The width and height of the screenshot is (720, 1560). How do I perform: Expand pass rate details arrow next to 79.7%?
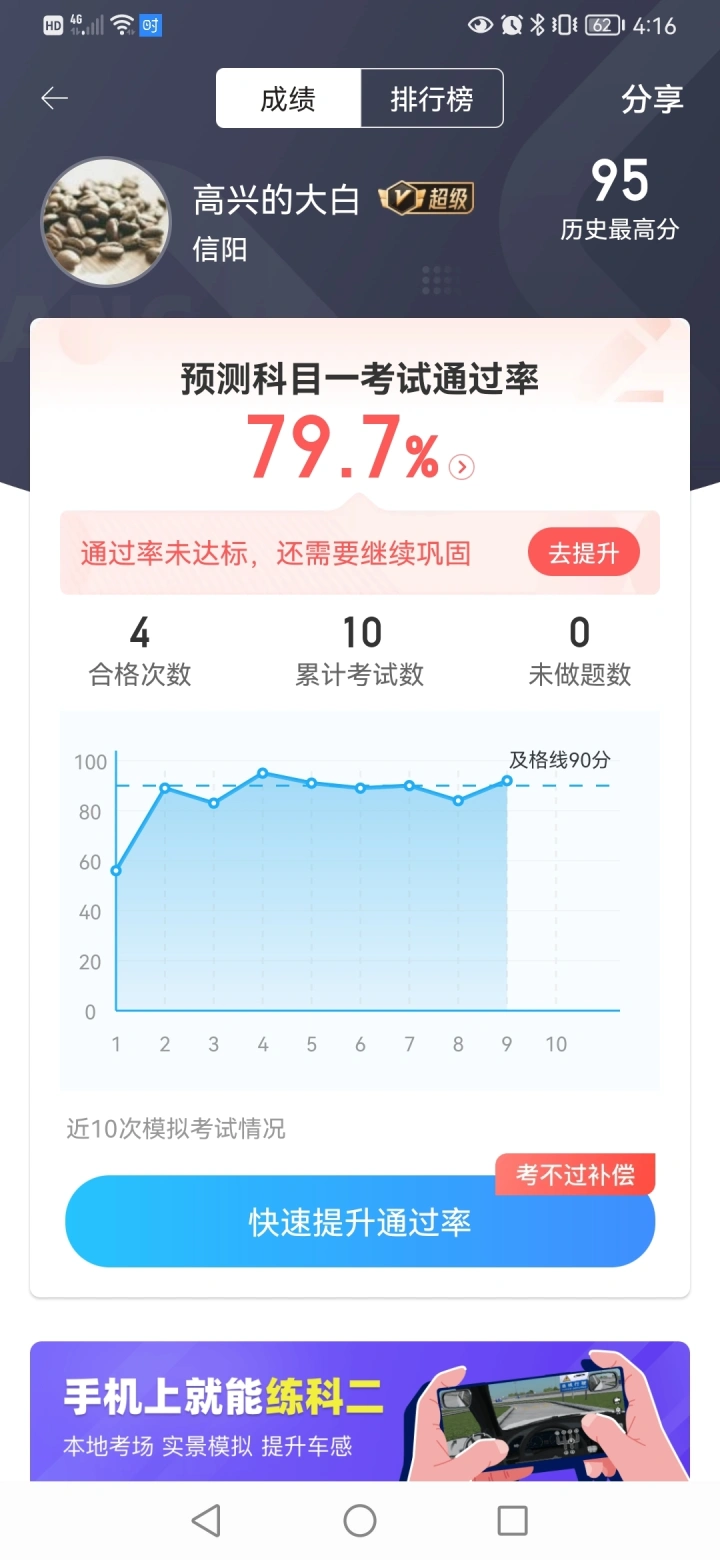tap(461, 466)
